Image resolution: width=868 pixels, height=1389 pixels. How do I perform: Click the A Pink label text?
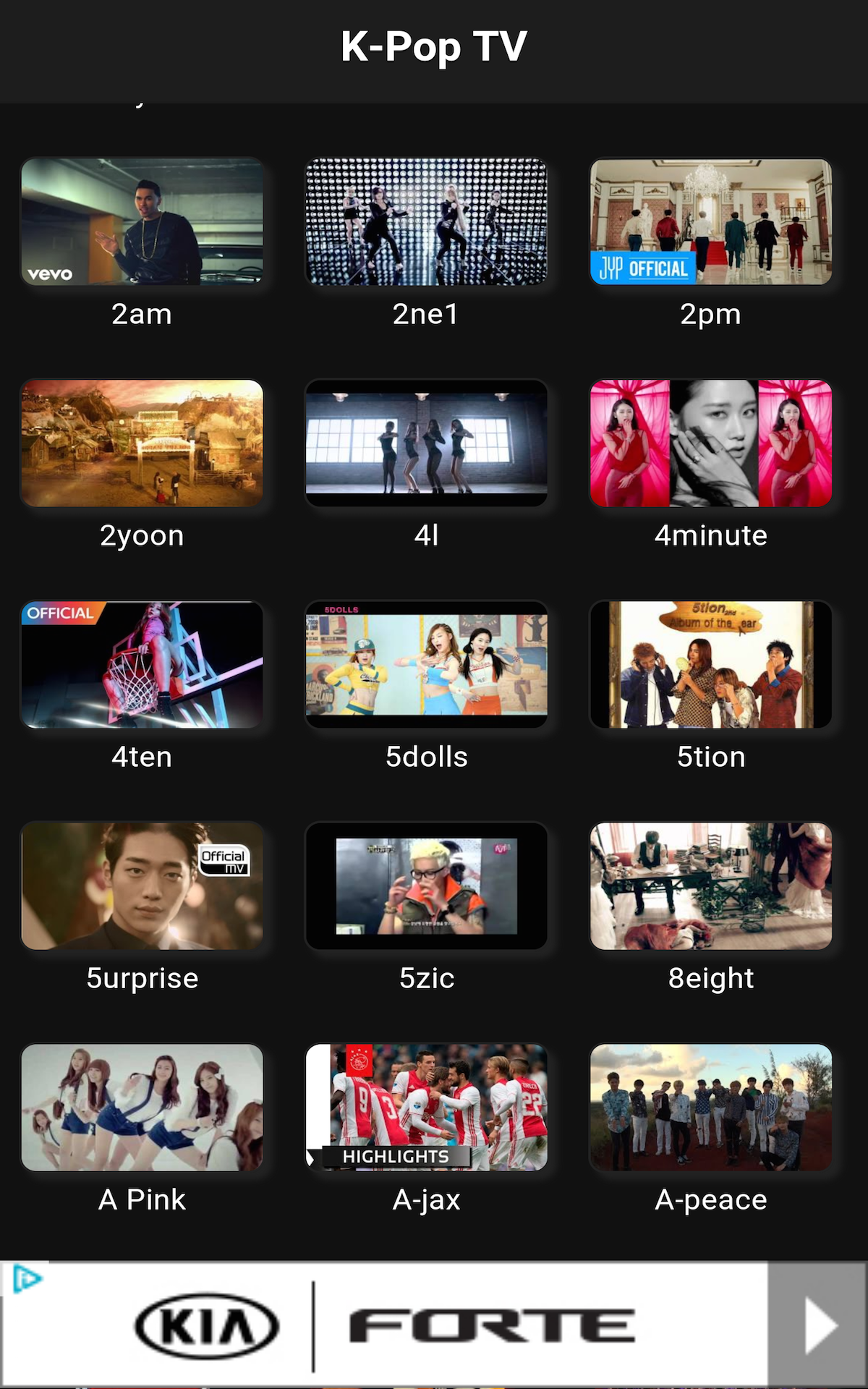(x=142, y=1199)
